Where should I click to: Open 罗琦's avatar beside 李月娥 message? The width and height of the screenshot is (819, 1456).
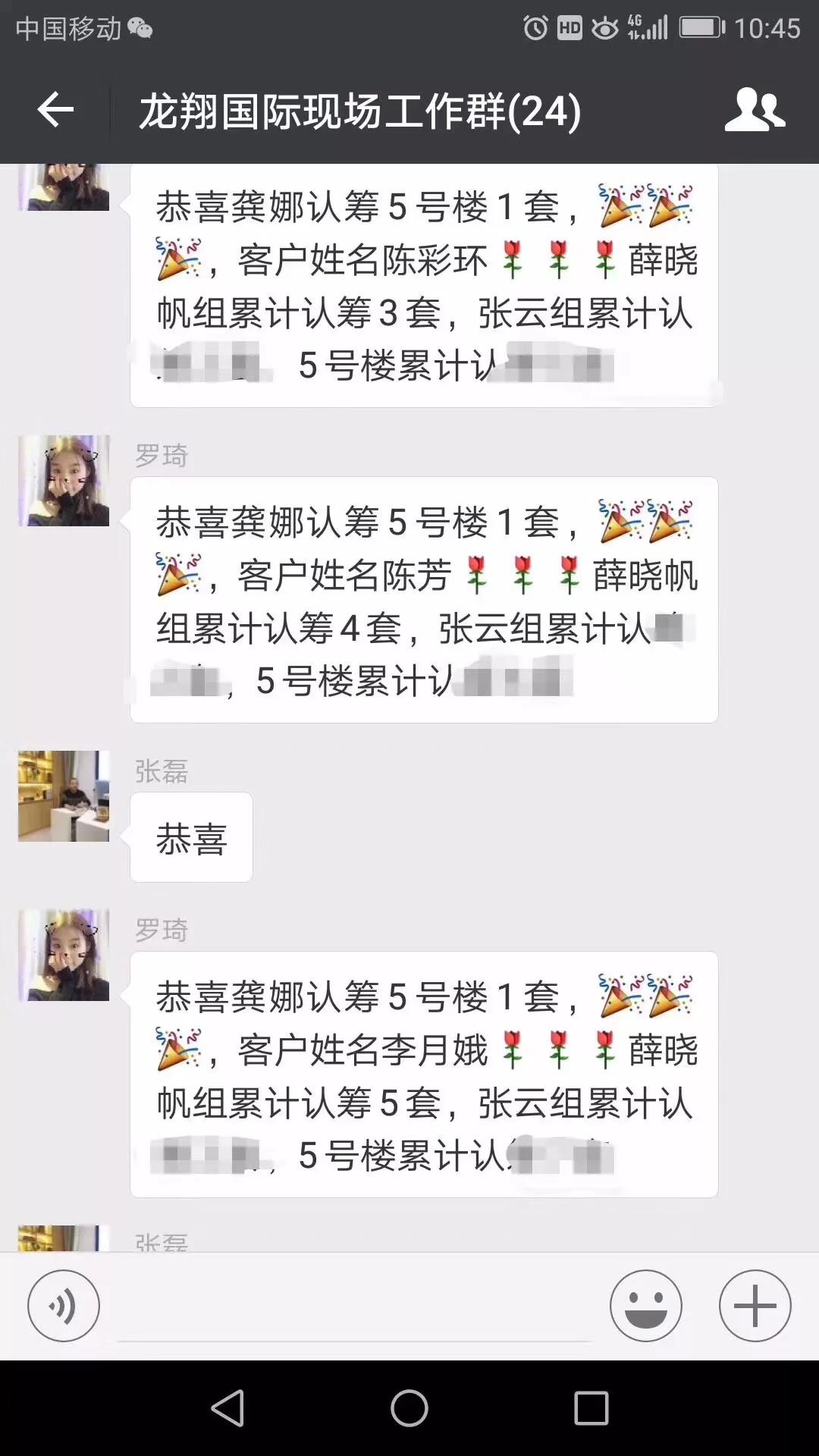pos(64,955)
